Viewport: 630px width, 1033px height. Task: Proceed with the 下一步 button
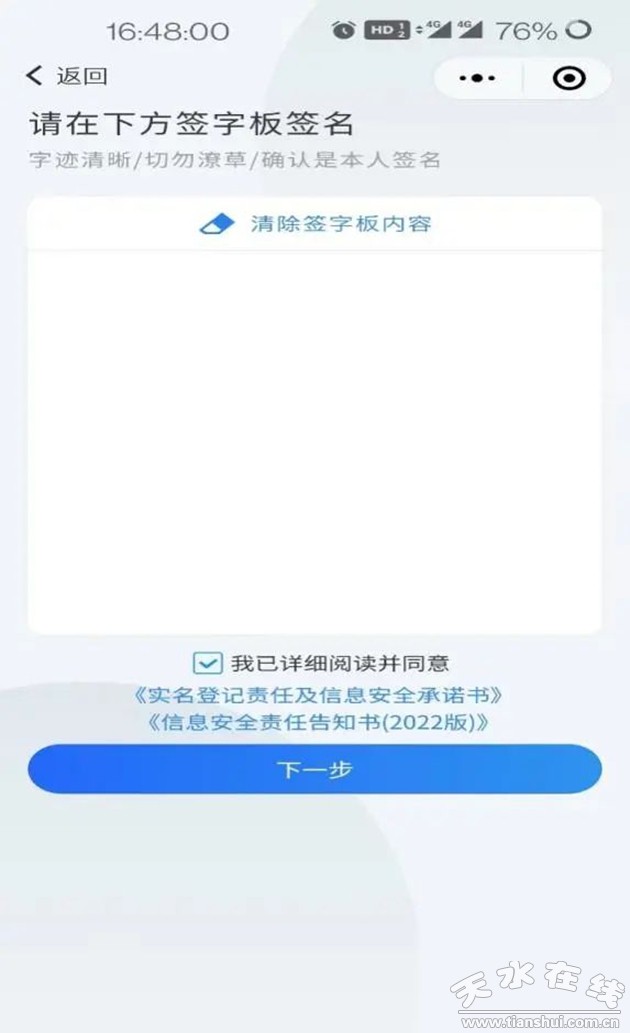click(314, 769)
